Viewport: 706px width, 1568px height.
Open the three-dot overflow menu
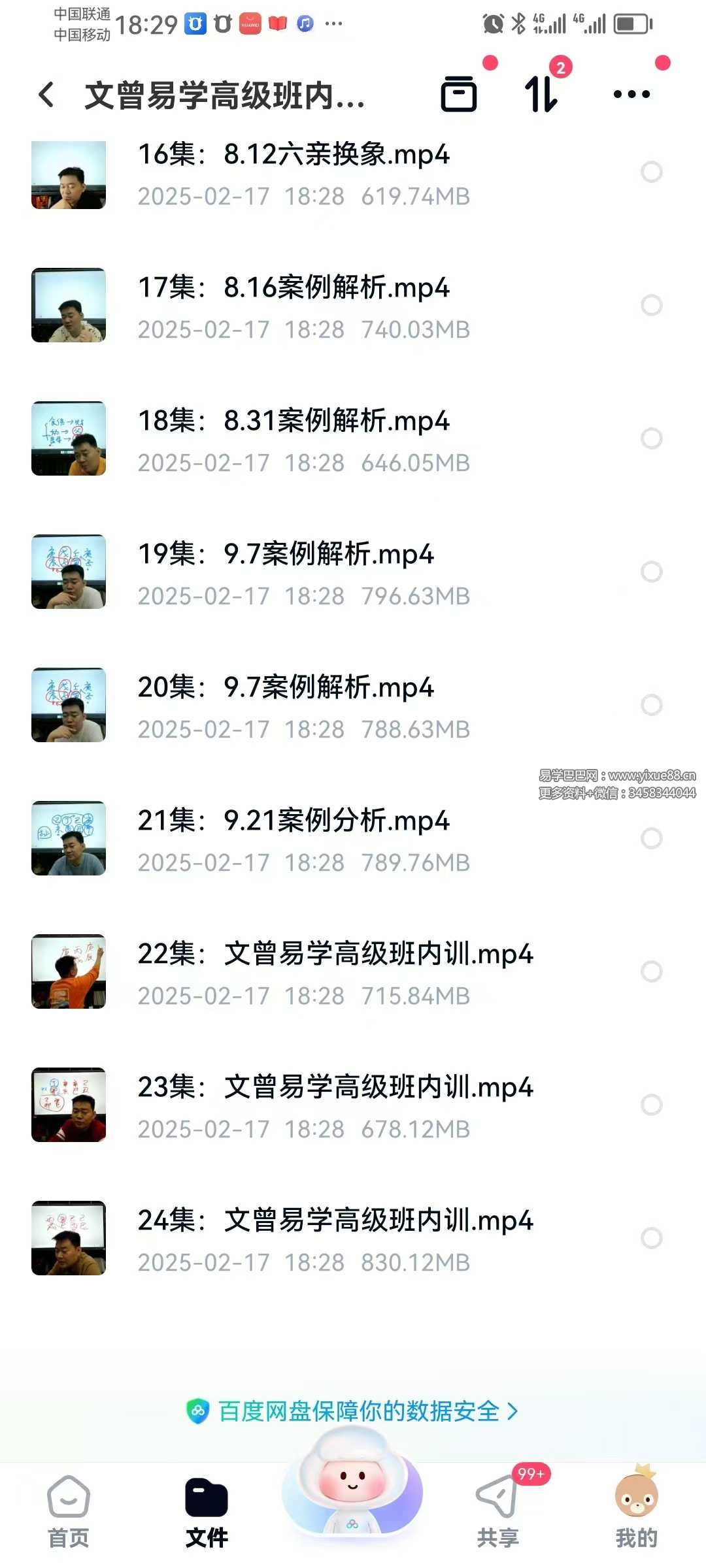[x=631, y=94]
